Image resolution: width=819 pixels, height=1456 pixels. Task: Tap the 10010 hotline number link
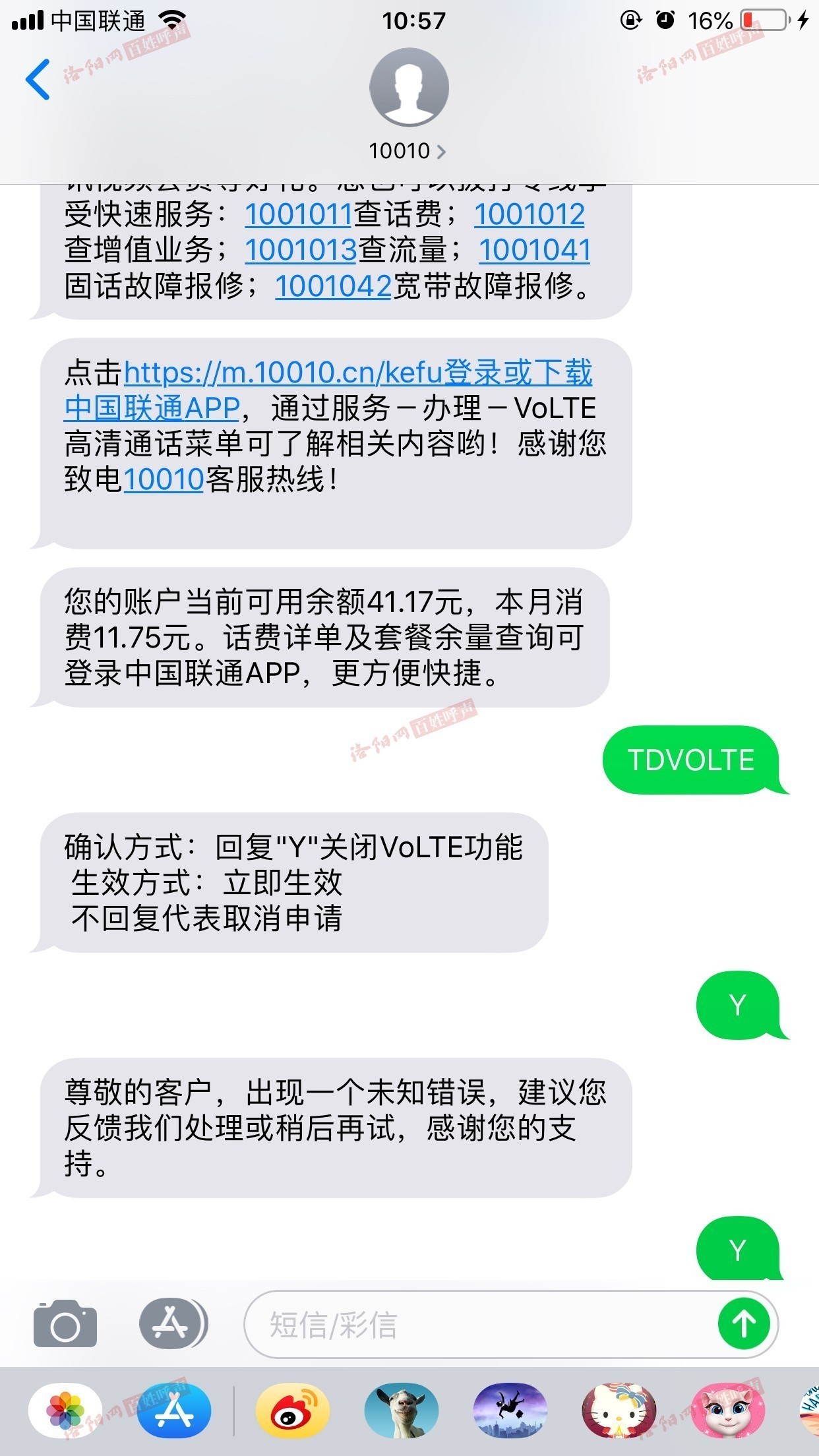pyautogui.click(x=164, y=479)
